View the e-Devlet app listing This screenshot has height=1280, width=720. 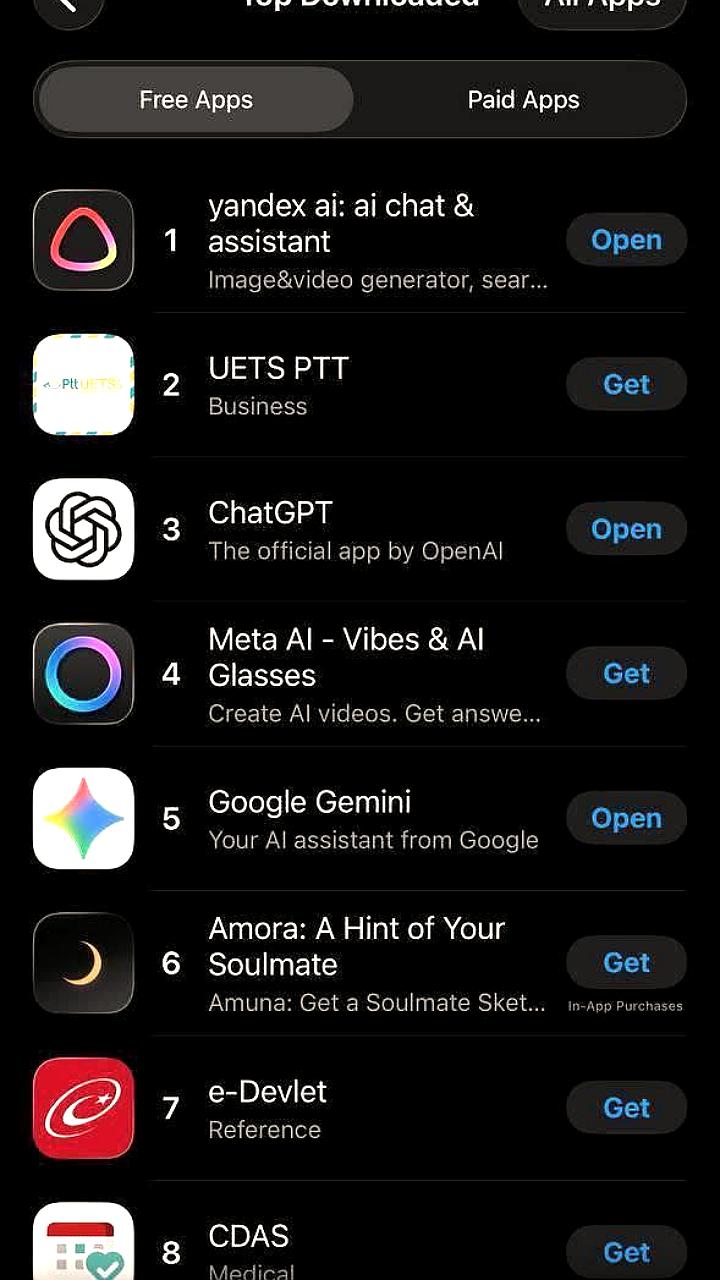tap(267, 1092)
